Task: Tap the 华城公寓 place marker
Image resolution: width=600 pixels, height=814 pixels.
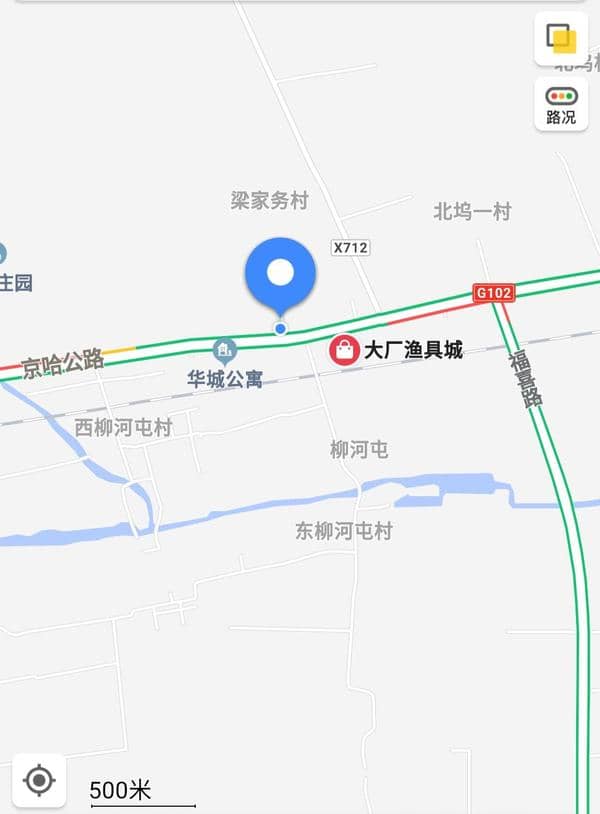Action: pos(225,350)
